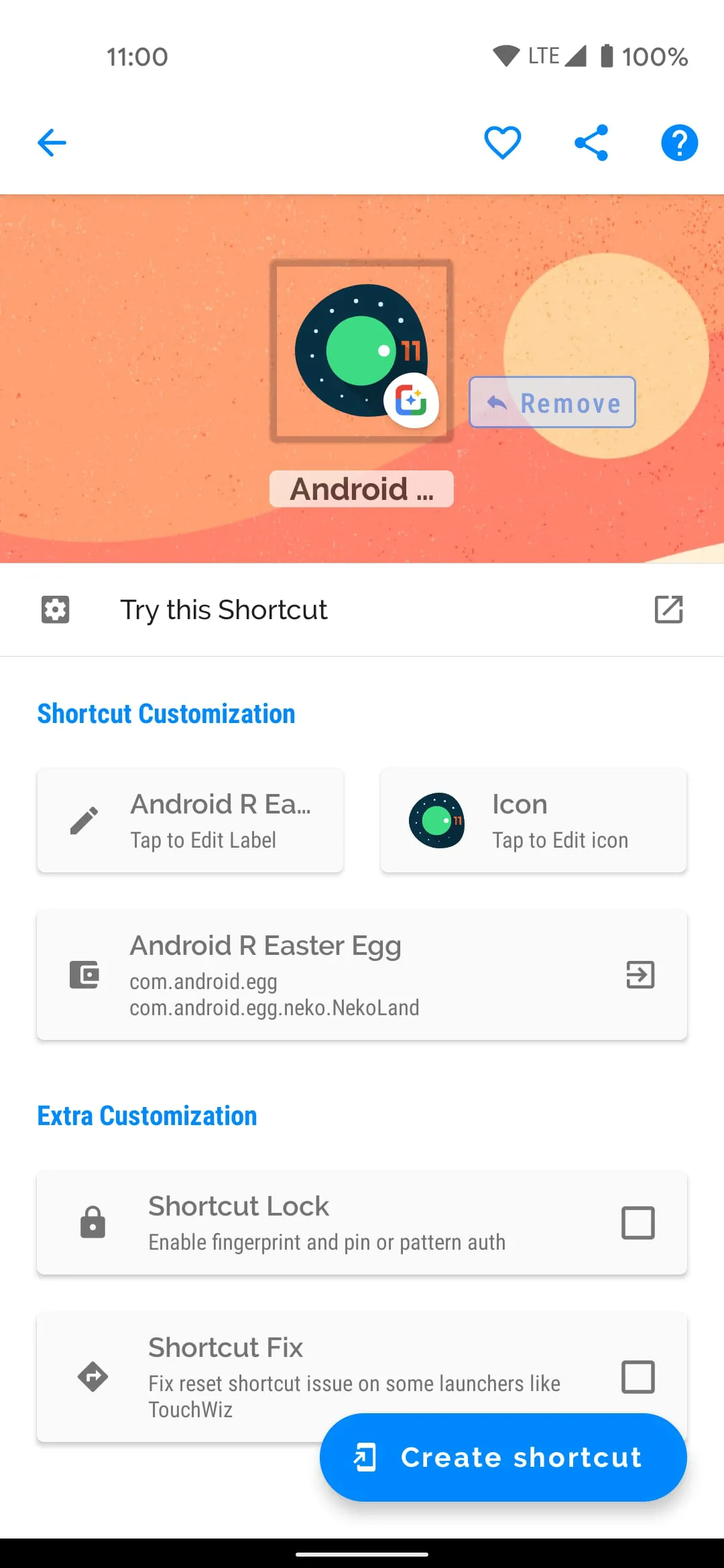Tap the settings gear next to Try this Shortcut
The width and height of the screenshot is (724, 1568).
tap(55, 610)
